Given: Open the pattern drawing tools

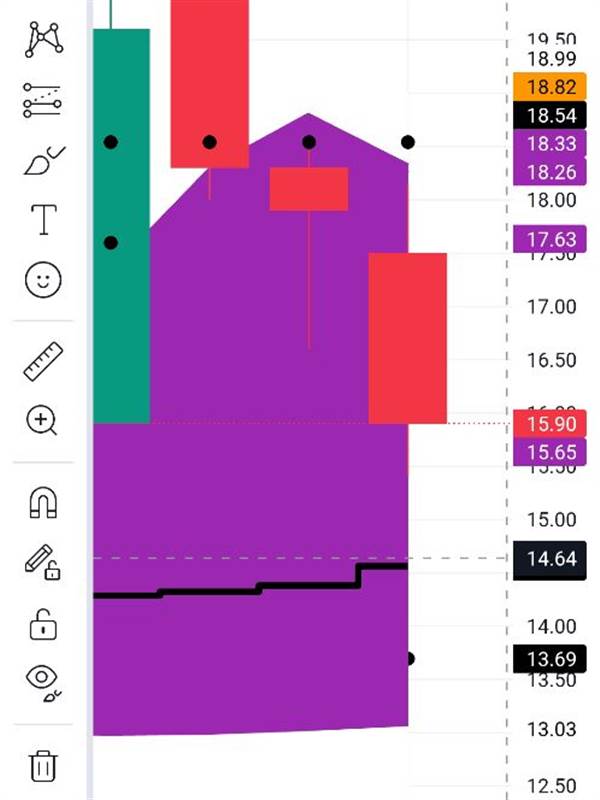Looking at the screenshot, I should click(x=44, y=39).
